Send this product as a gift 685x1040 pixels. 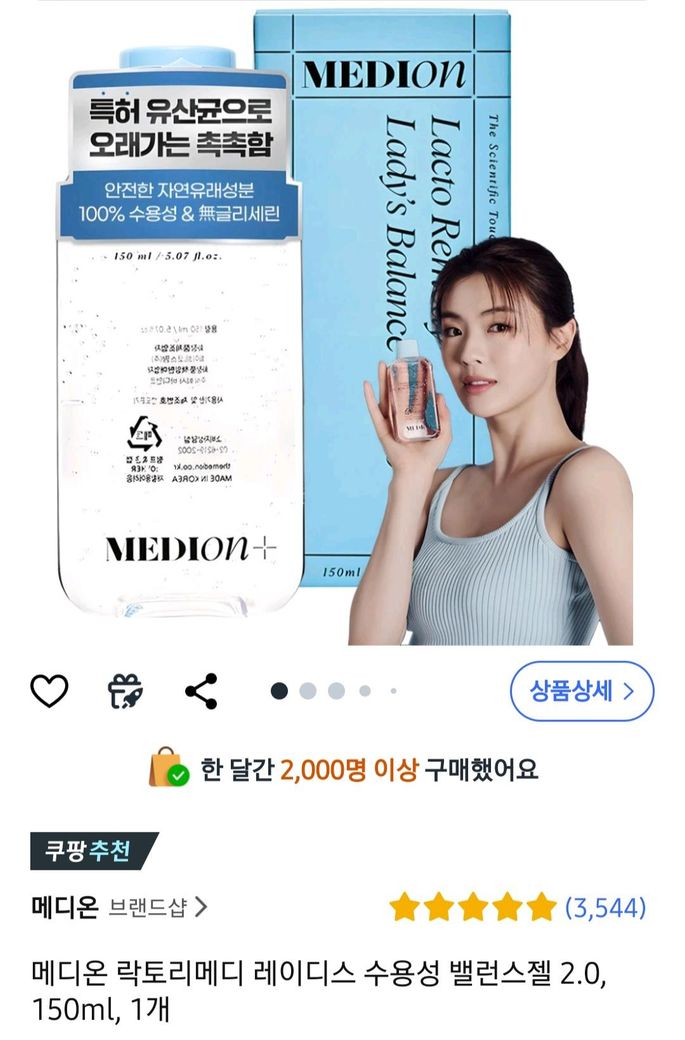(x=125, y=691)
